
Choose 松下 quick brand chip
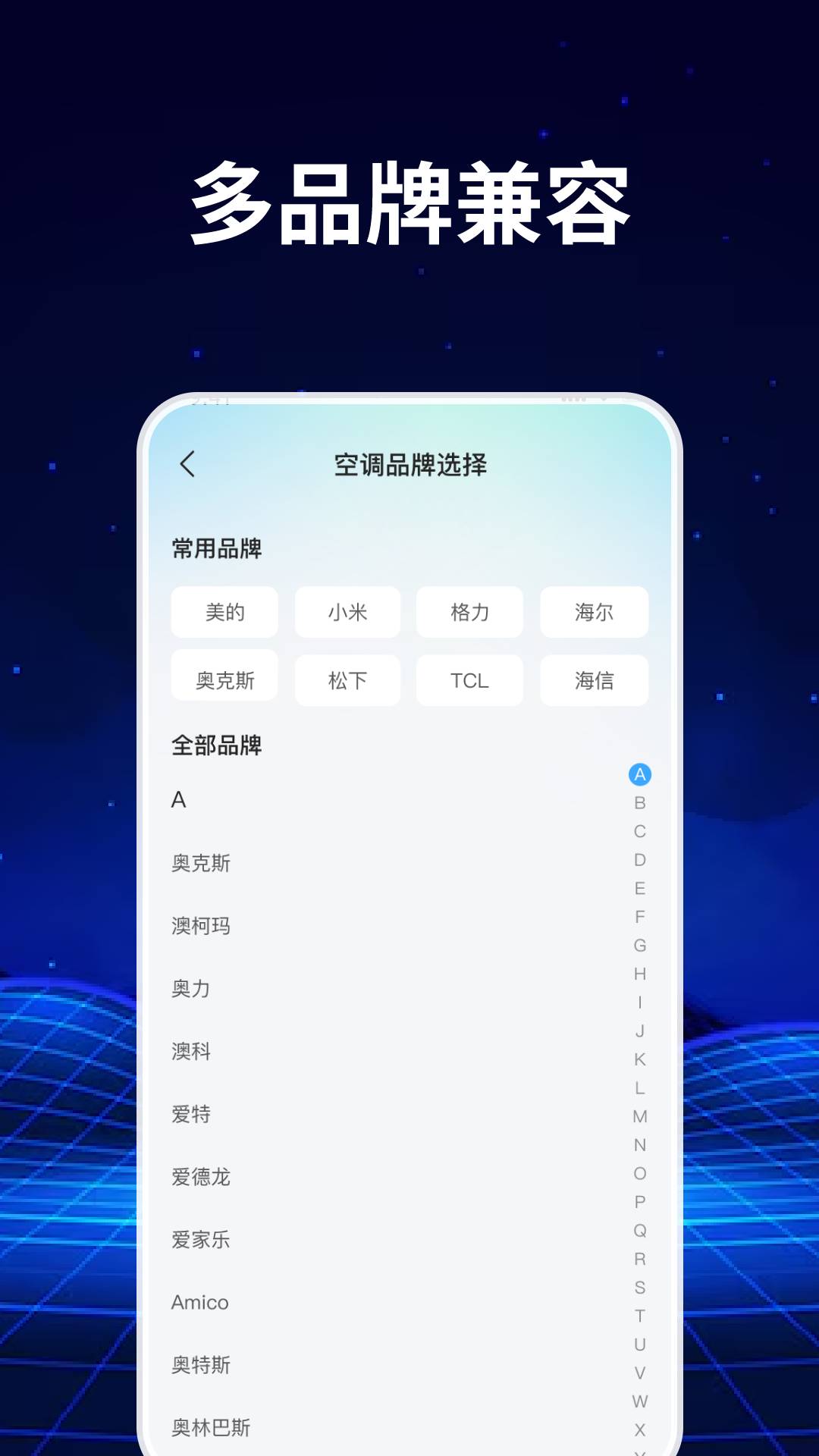347,679
